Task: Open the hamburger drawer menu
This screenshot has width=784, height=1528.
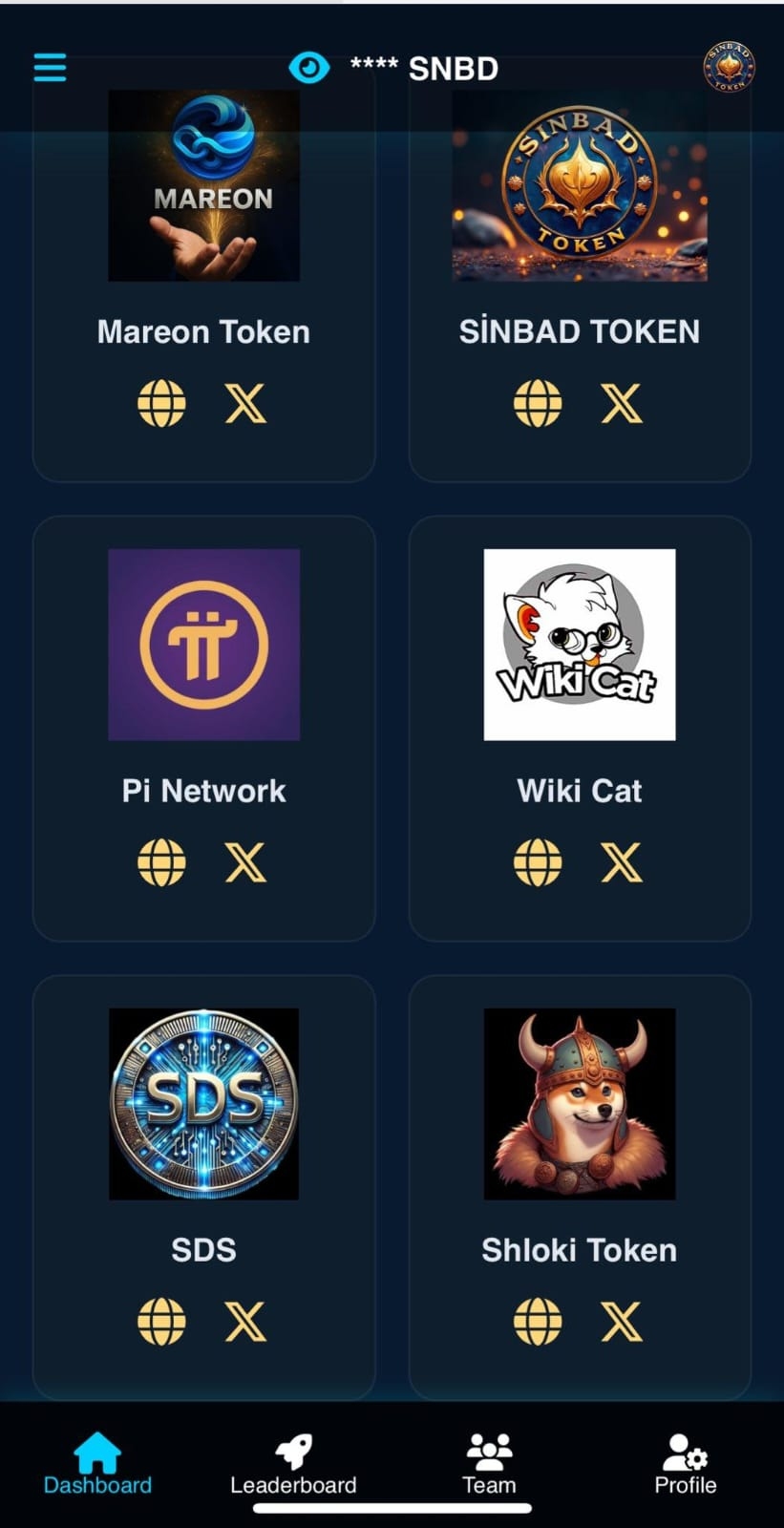Action: coord(50,67)
